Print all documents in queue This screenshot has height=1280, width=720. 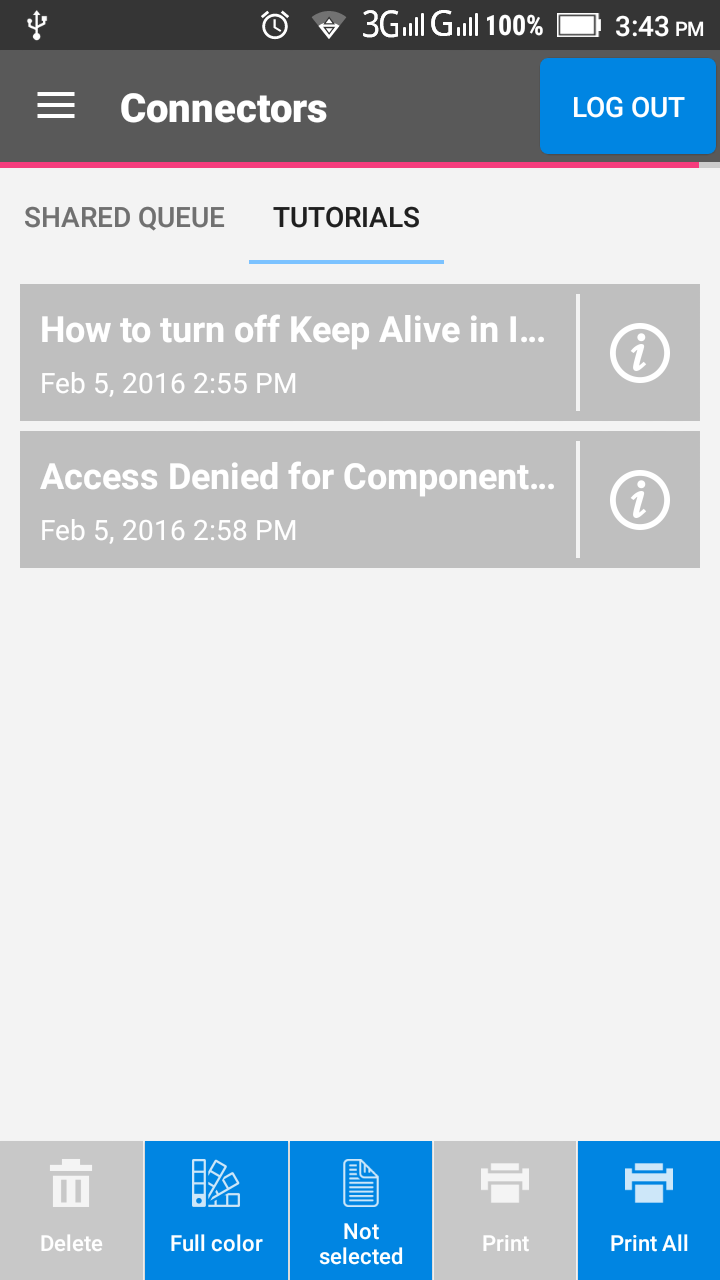tap(649, 1210)
